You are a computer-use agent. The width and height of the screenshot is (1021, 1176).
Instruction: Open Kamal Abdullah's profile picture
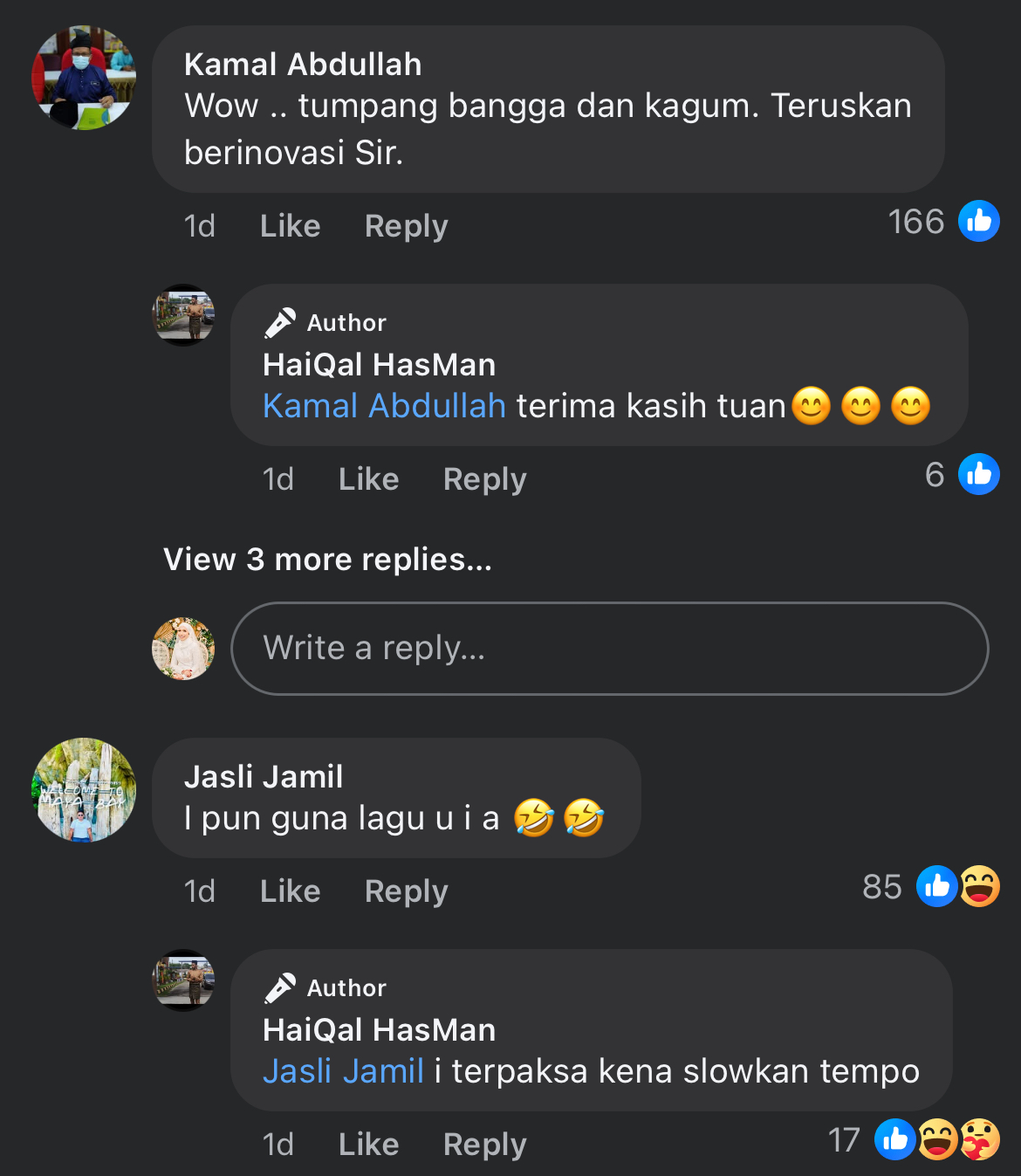tap(84, 78)
